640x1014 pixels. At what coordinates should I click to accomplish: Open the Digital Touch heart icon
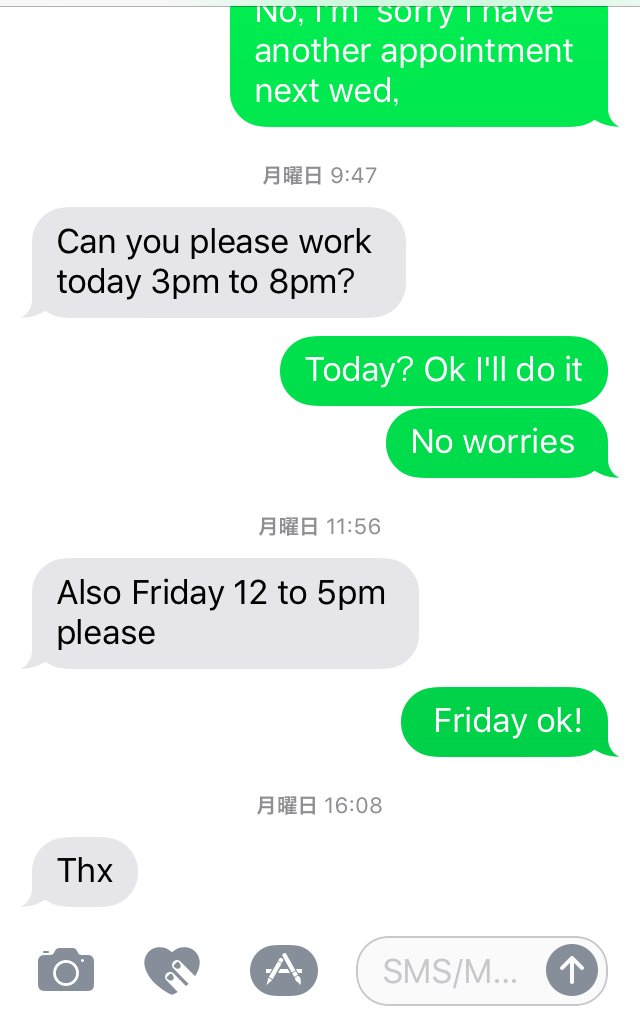click(x=172, y=970)
